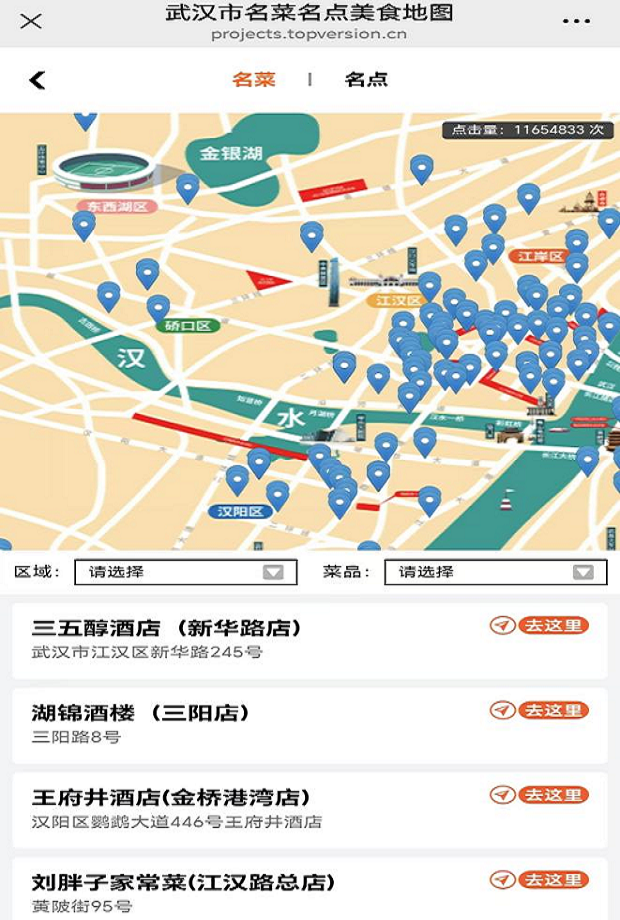The height and width of the screenshot is (920, 620).
Task: Open 刘胖子家常菜(江汉路总店) listing
Action: [x=183, y=883]
